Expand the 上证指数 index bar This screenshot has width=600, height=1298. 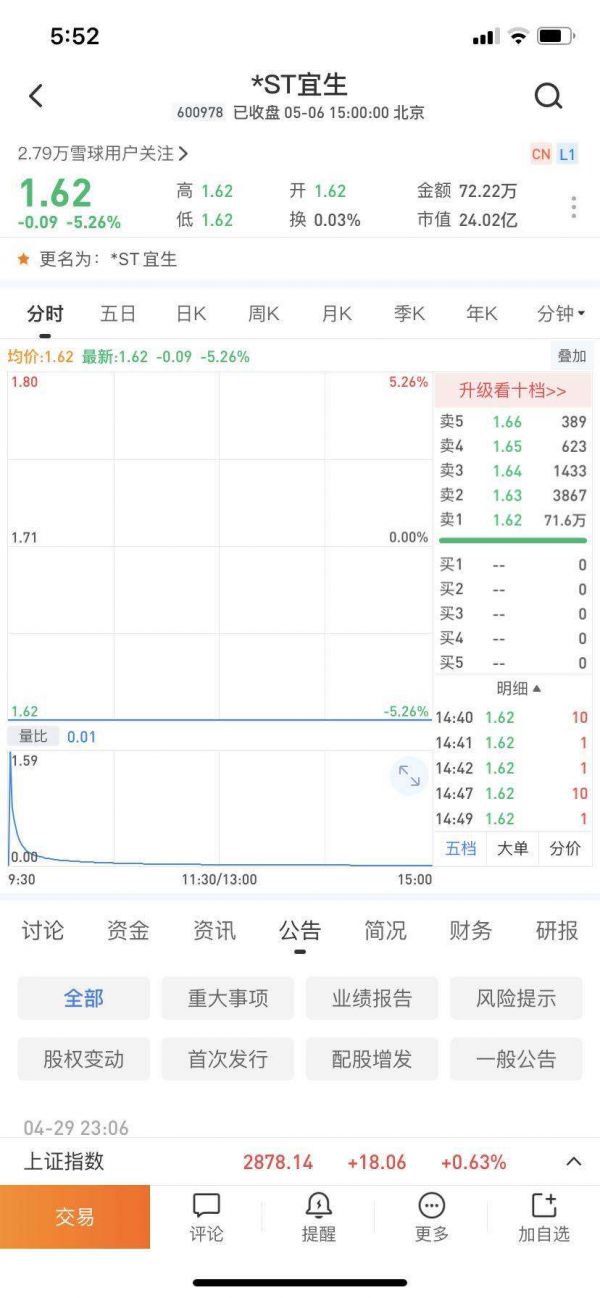click(x=574, y=1162)
